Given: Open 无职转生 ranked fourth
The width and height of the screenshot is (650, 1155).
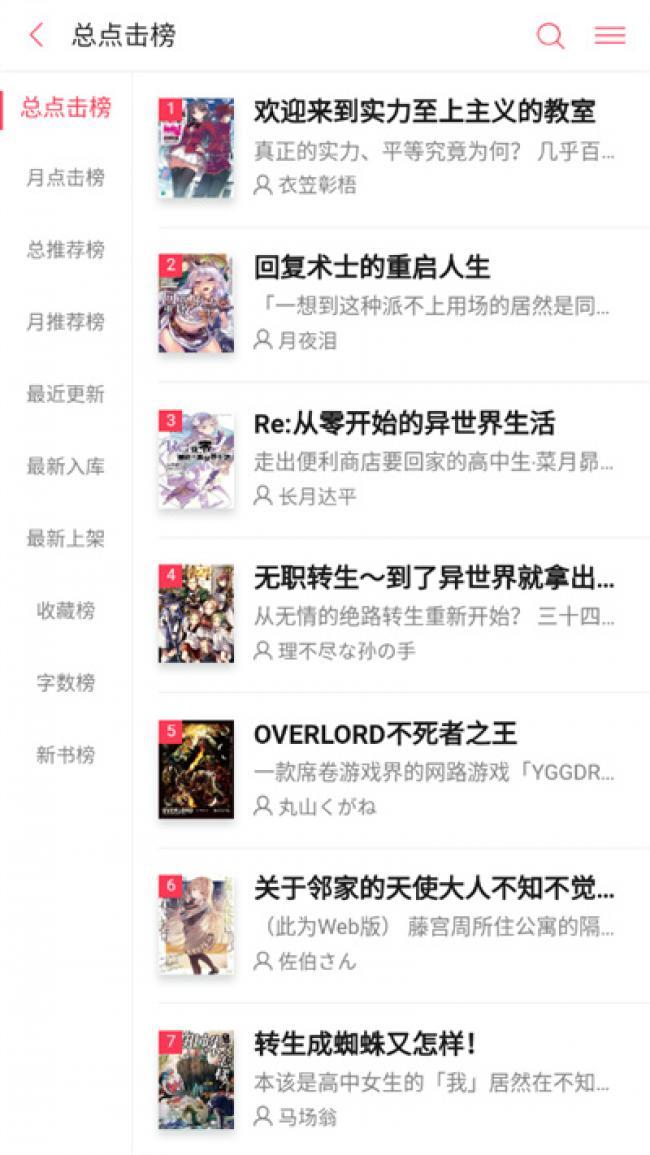Looking at the screenshot, I should point(434,578).
